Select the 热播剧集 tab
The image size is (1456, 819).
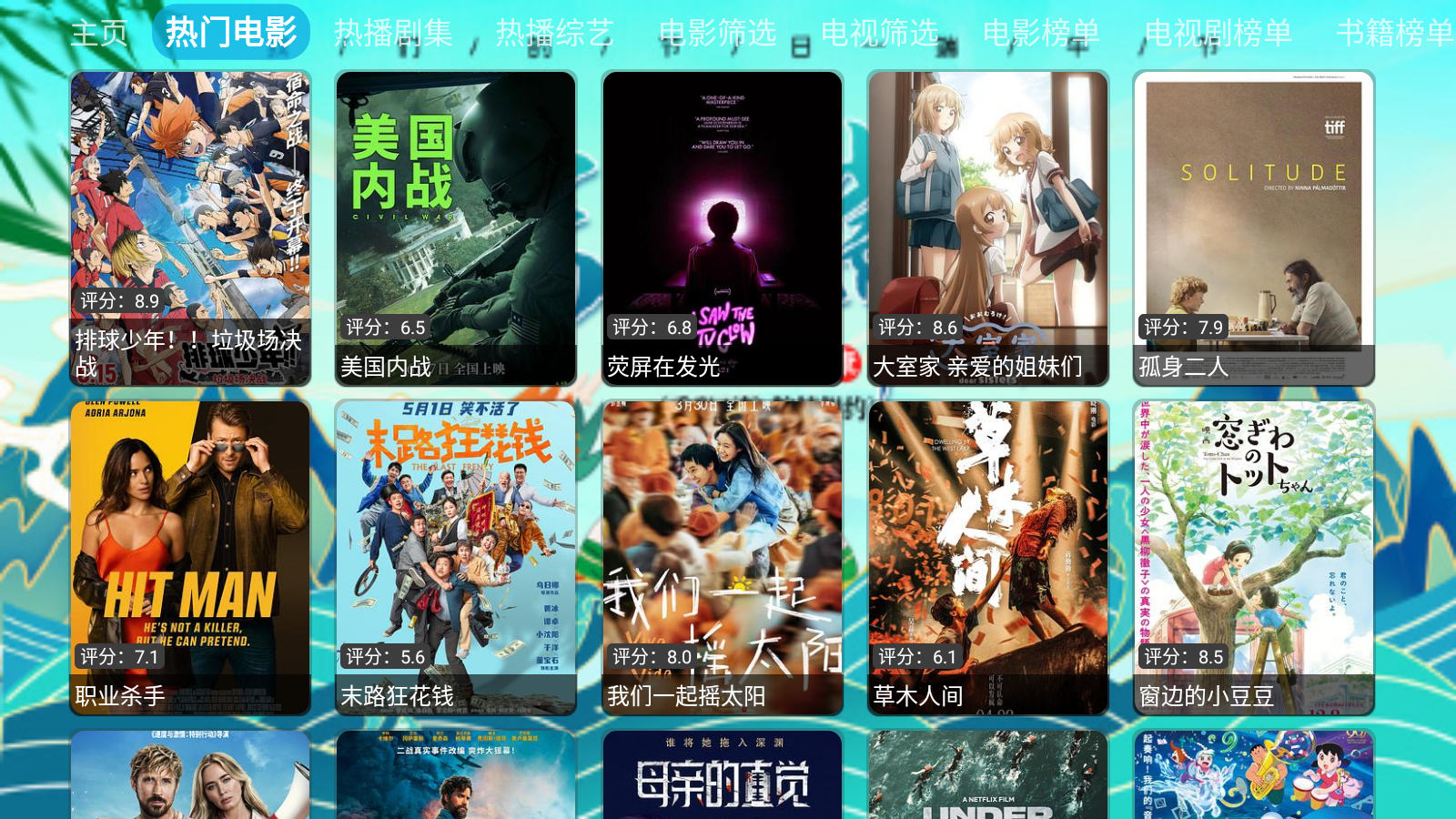pos(393,34)
